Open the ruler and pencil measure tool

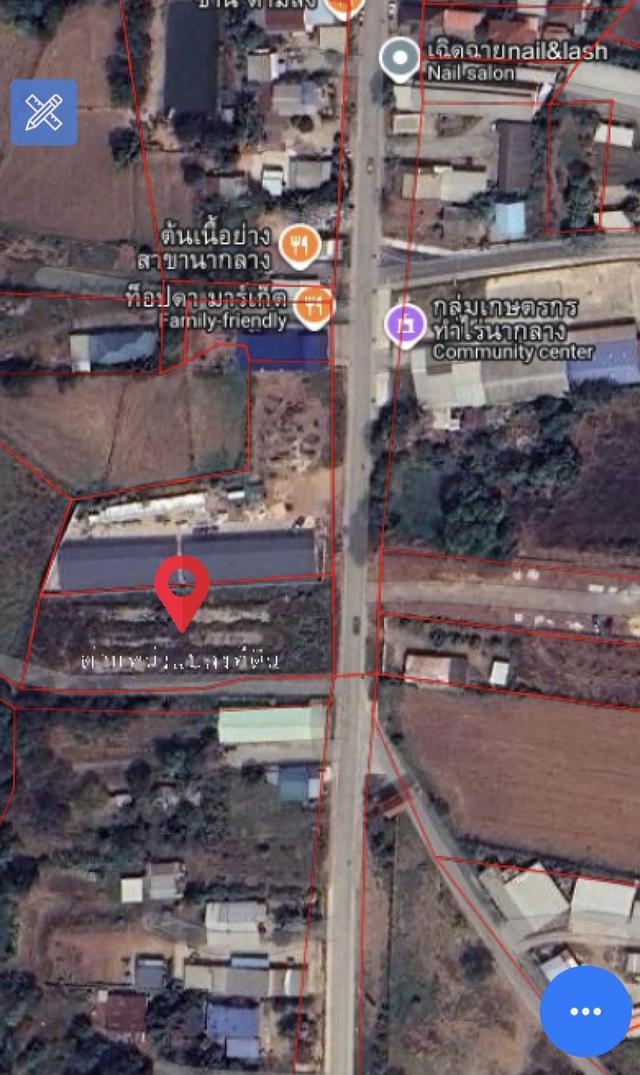(x=44, y=112)
